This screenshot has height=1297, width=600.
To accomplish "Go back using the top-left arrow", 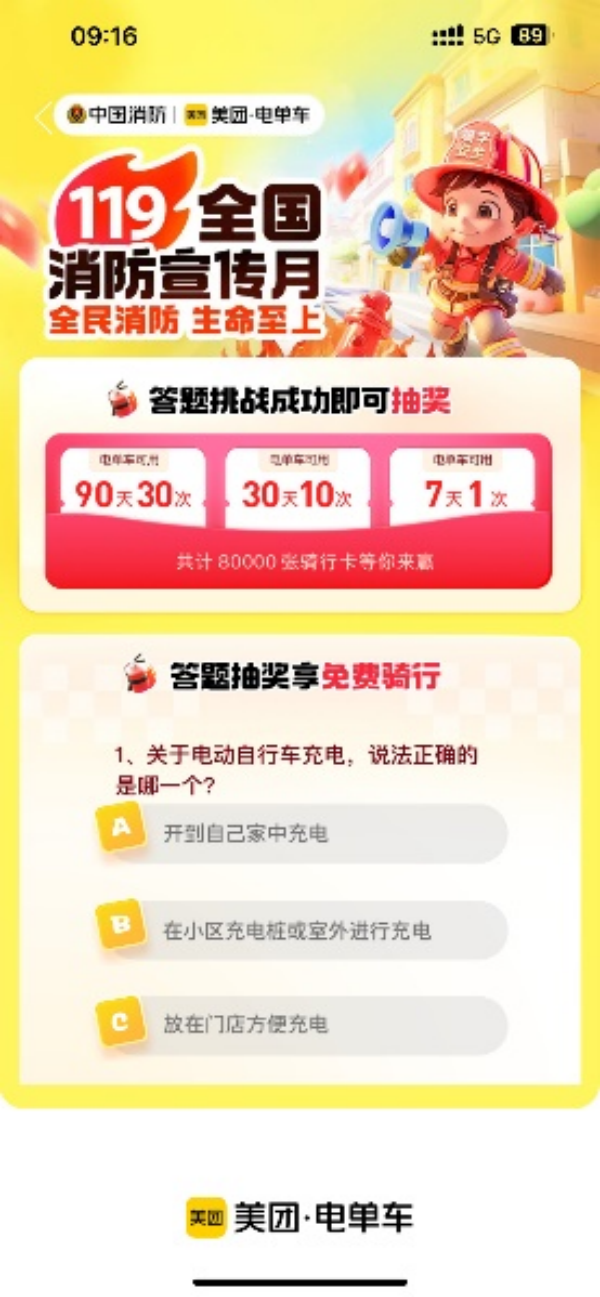I will click(43, 117).
